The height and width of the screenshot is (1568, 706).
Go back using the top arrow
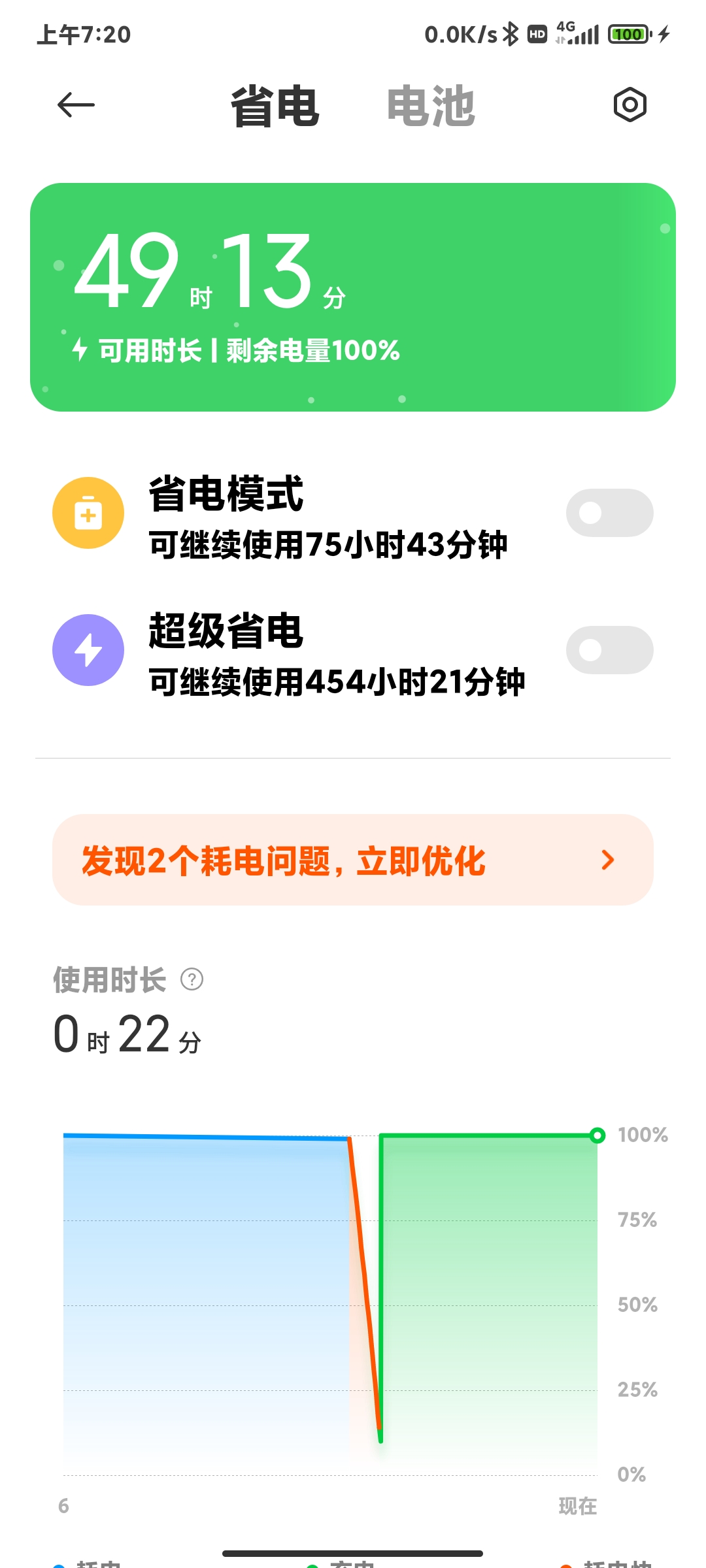click(76, 105)
